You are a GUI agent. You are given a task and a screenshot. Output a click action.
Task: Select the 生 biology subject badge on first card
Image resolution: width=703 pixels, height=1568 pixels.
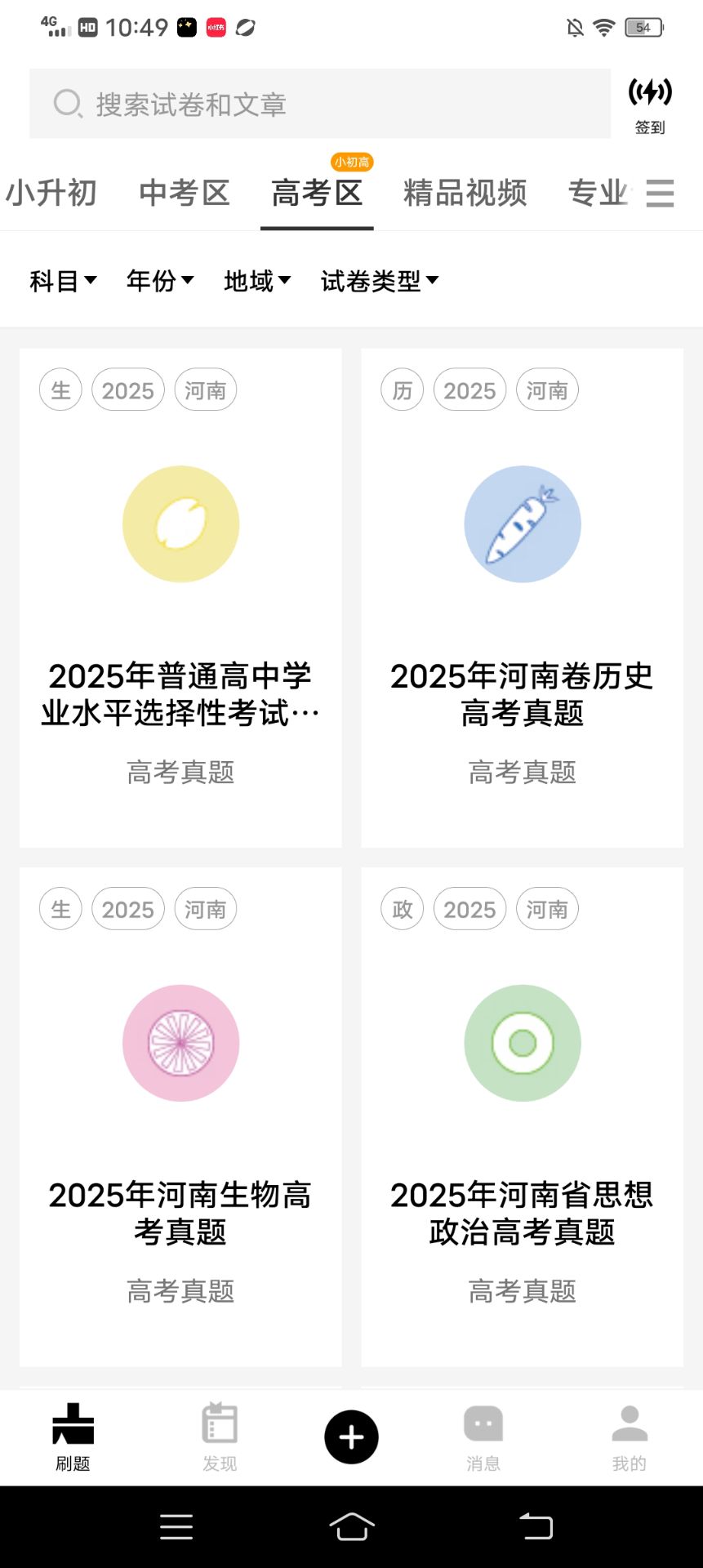click(60, 390)
